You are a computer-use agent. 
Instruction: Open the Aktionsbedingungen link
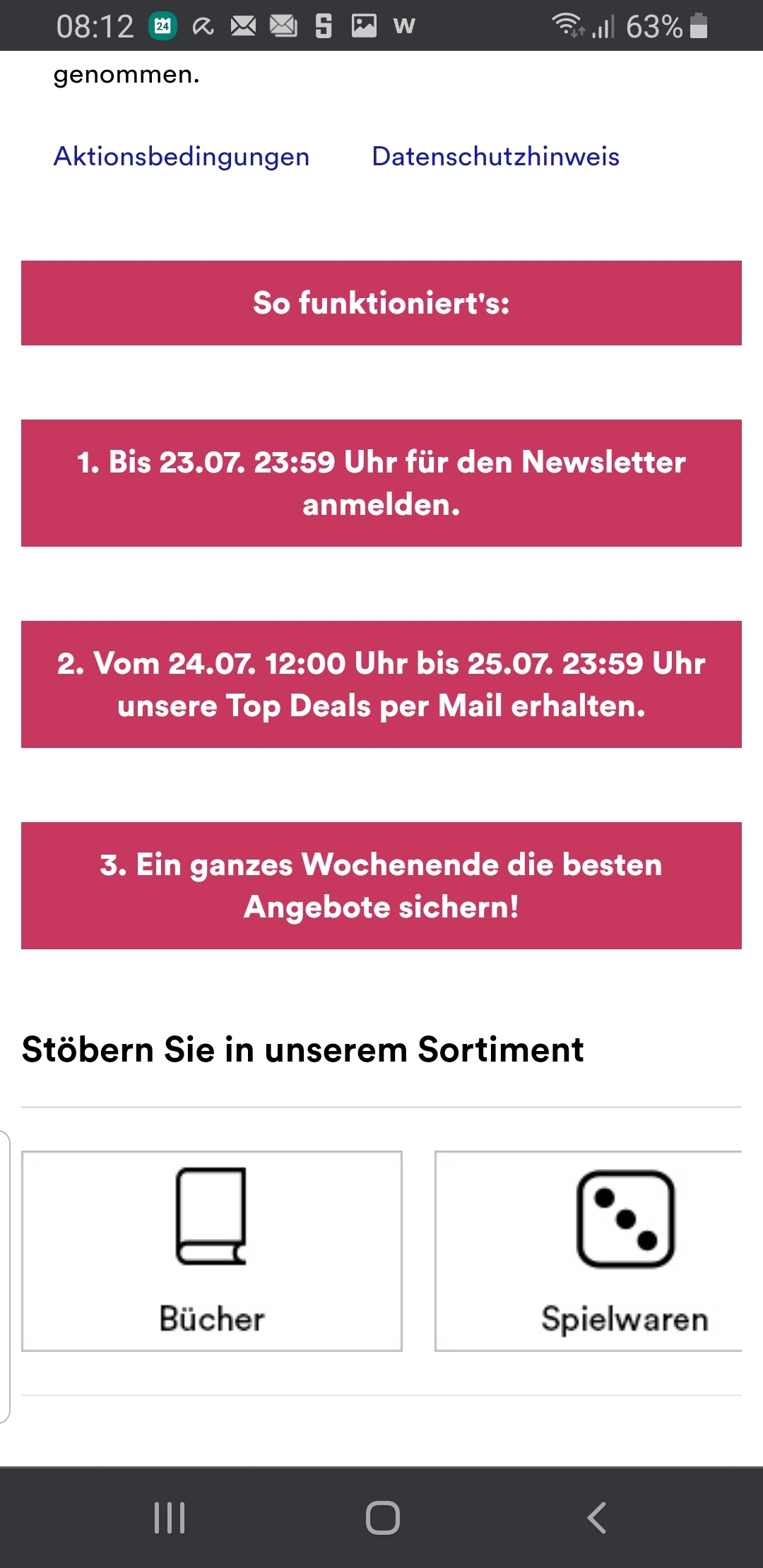[x=182, y=157]
